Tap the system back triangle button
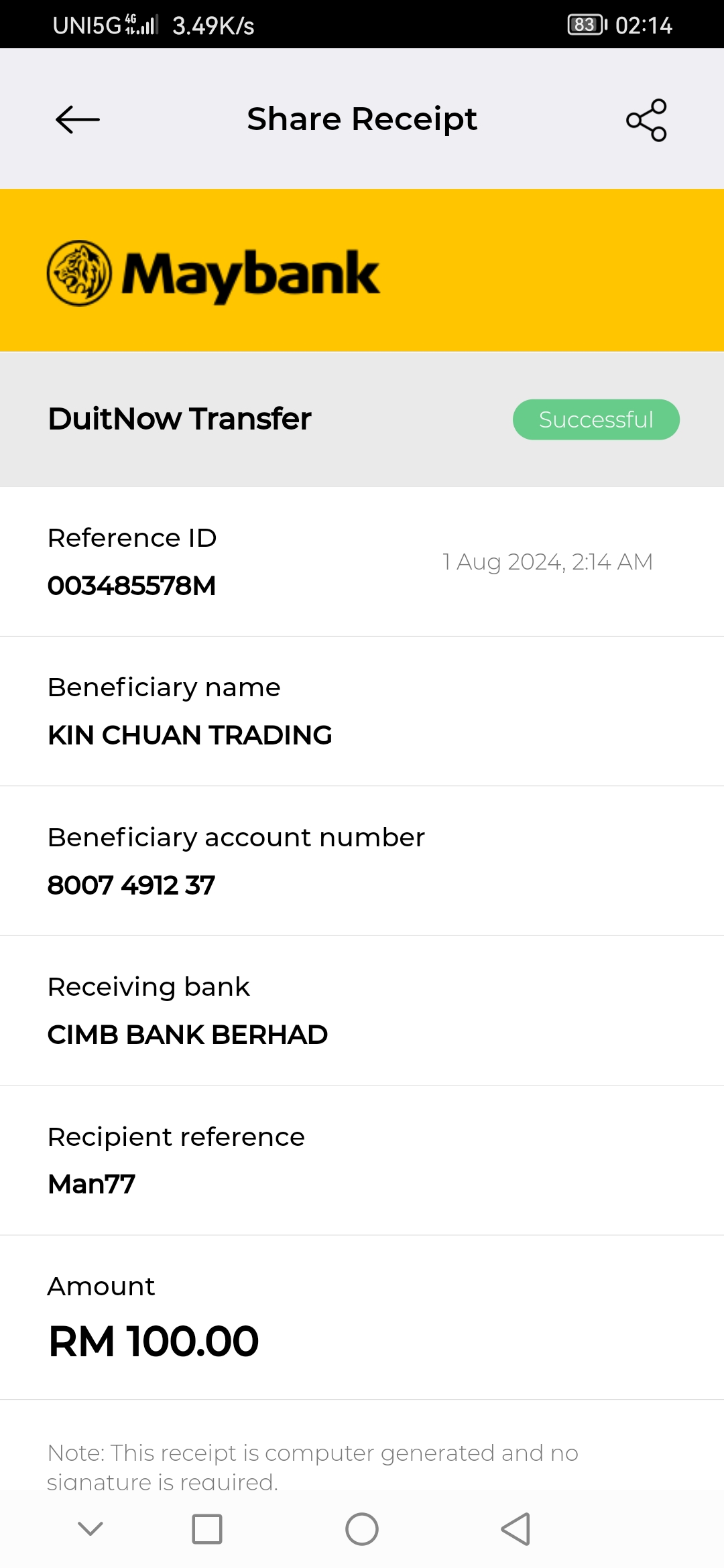 coord(516,1529)
